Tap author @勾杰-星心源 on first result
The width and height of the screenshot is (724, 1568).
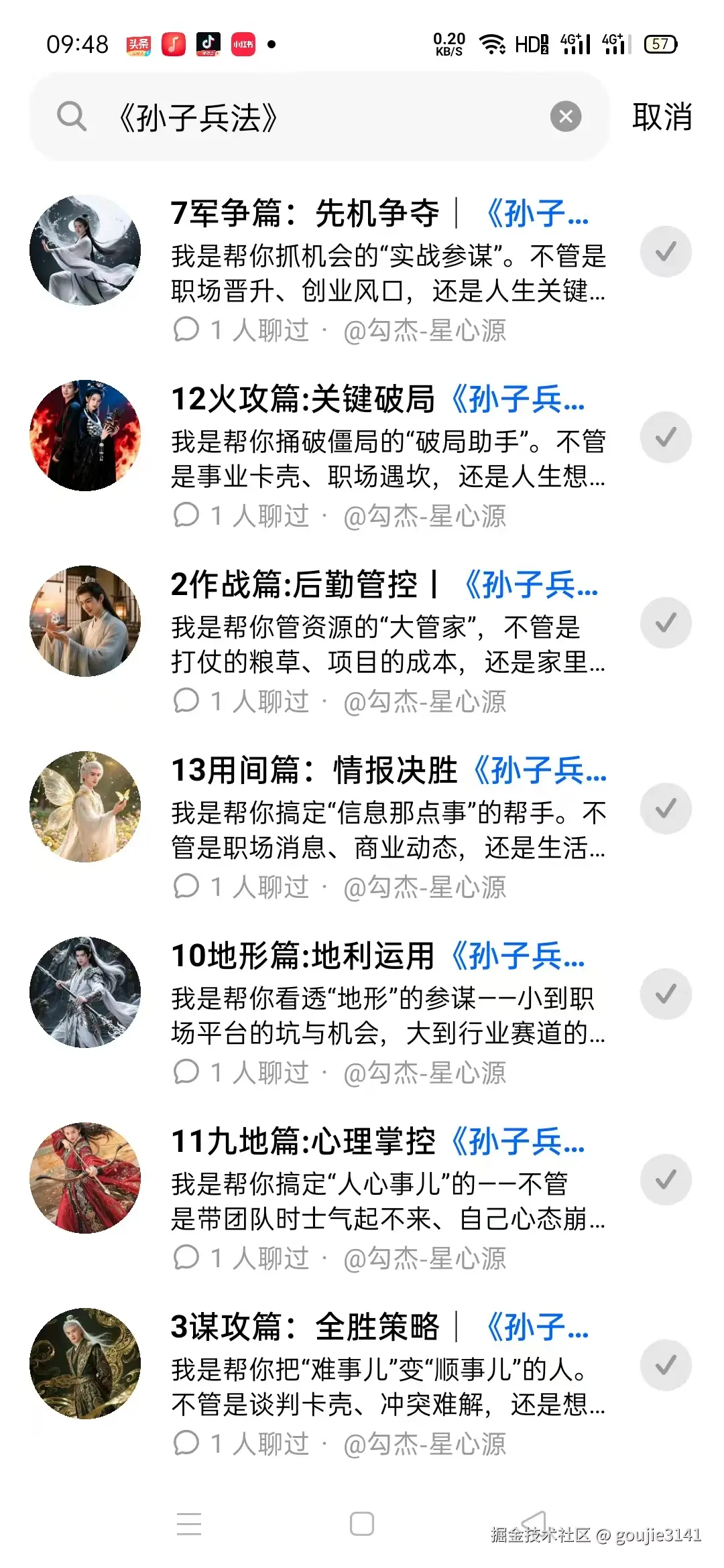point(426,330)
